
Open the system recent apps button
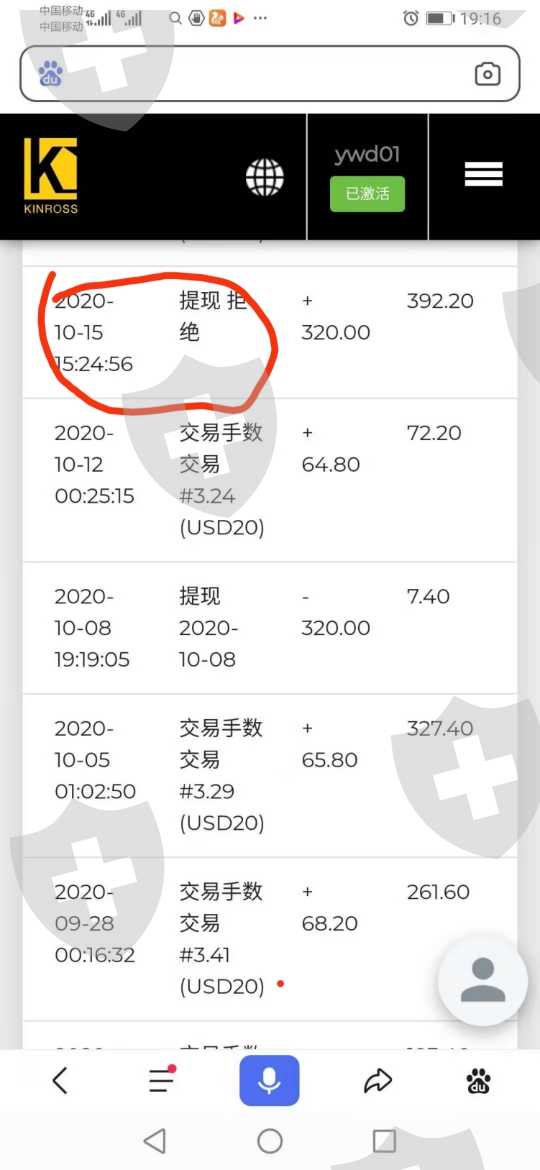click(384, 1140)
